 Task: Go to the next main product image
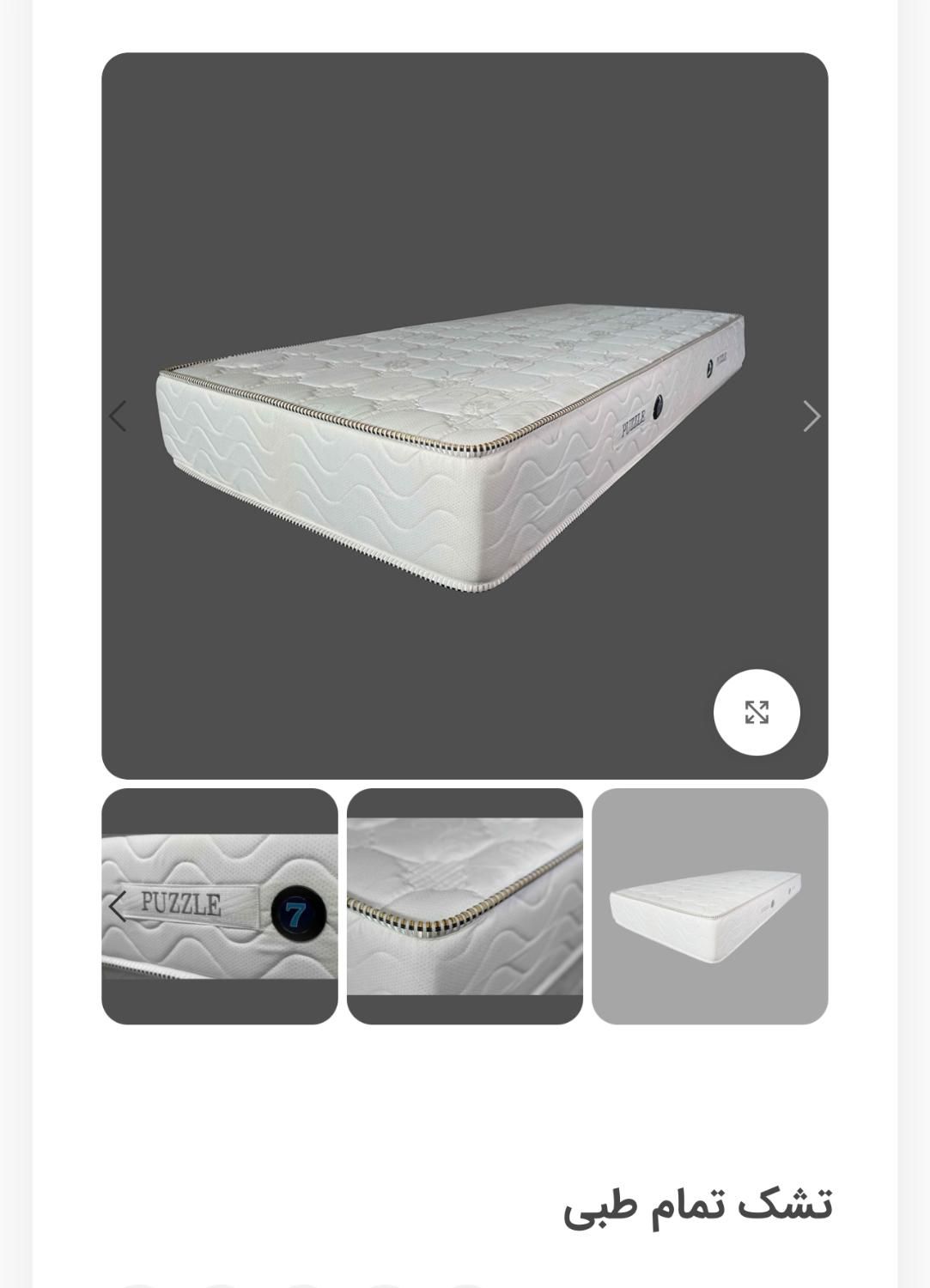point(811,416)
